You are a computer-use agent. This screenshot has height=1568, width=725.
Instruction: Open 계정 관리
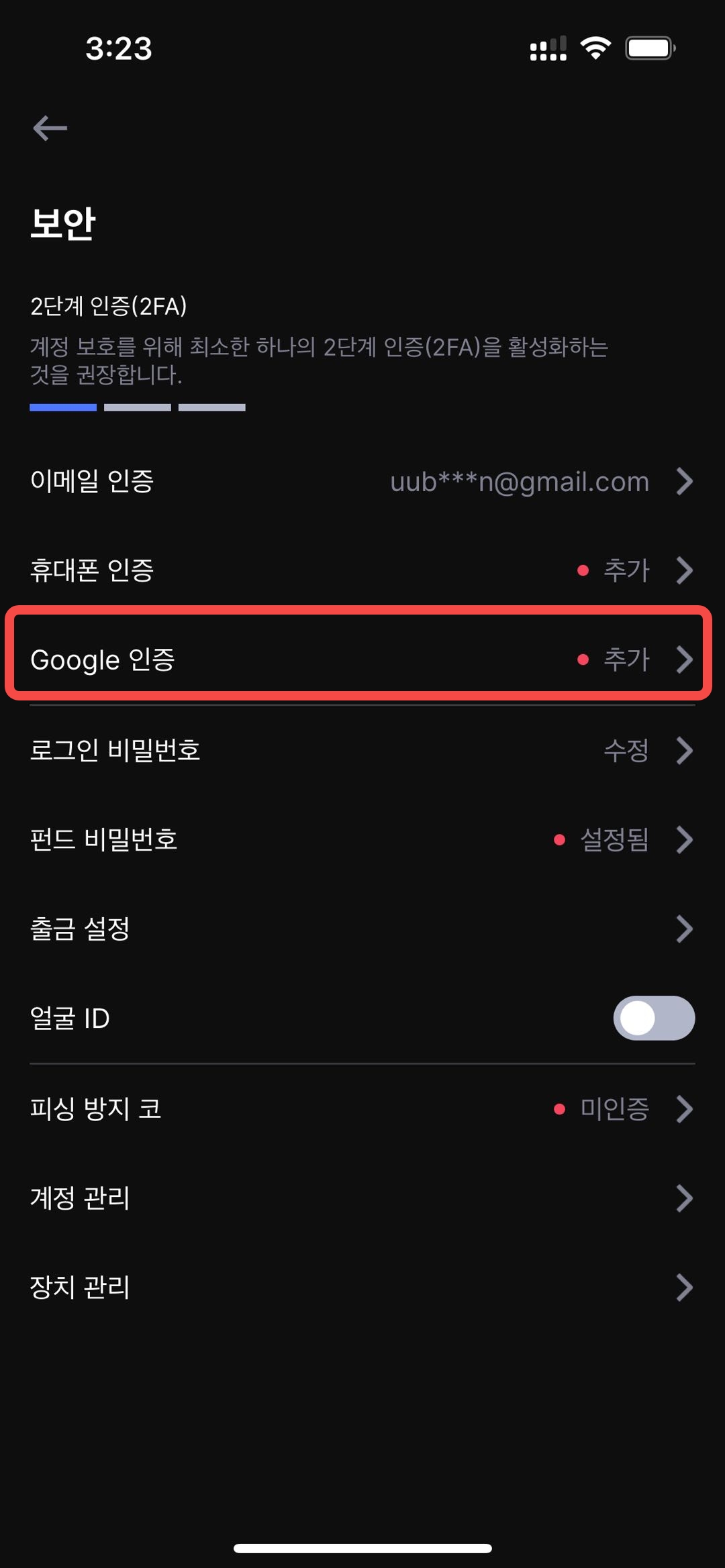click(x=362, y=1198)
